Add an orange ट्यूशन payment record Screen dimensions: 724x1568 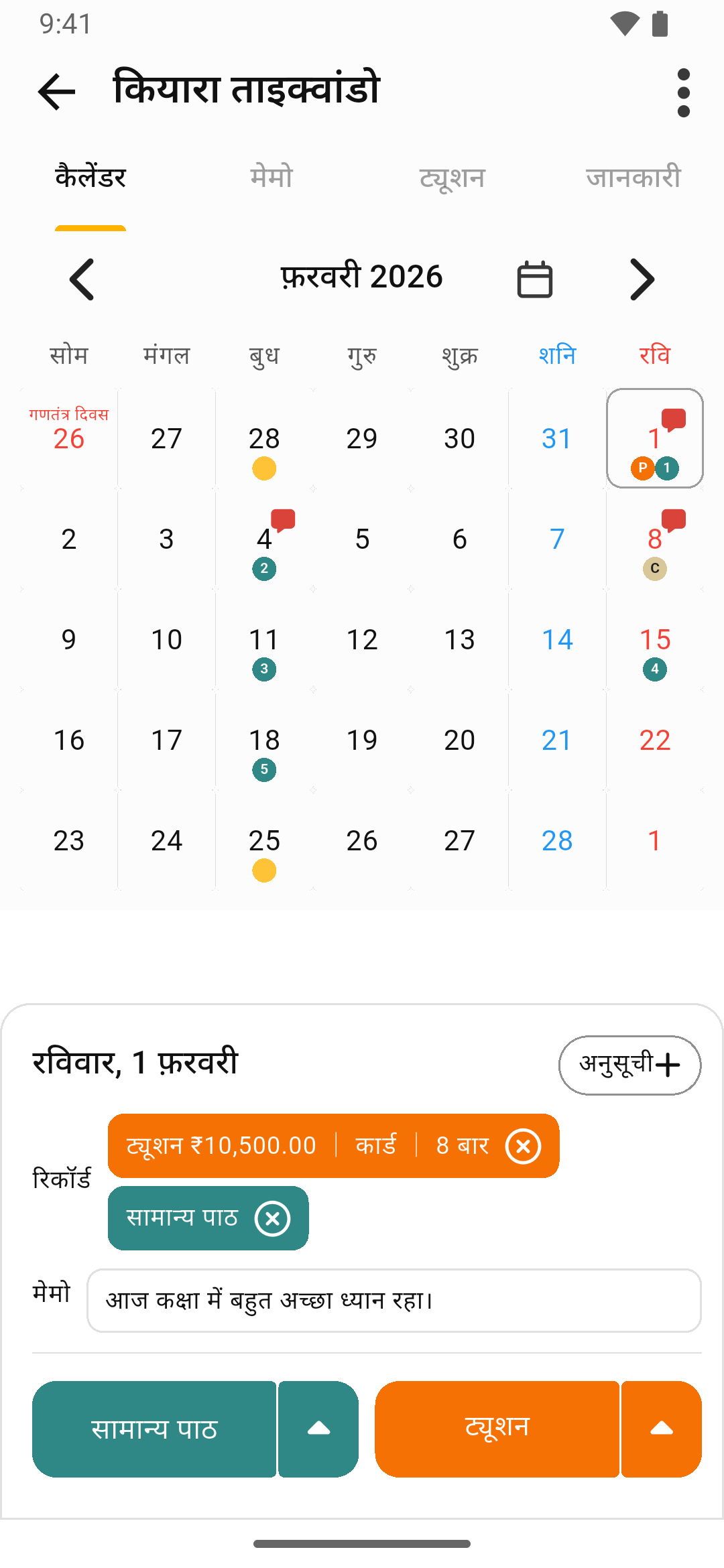coord(497,1429)
